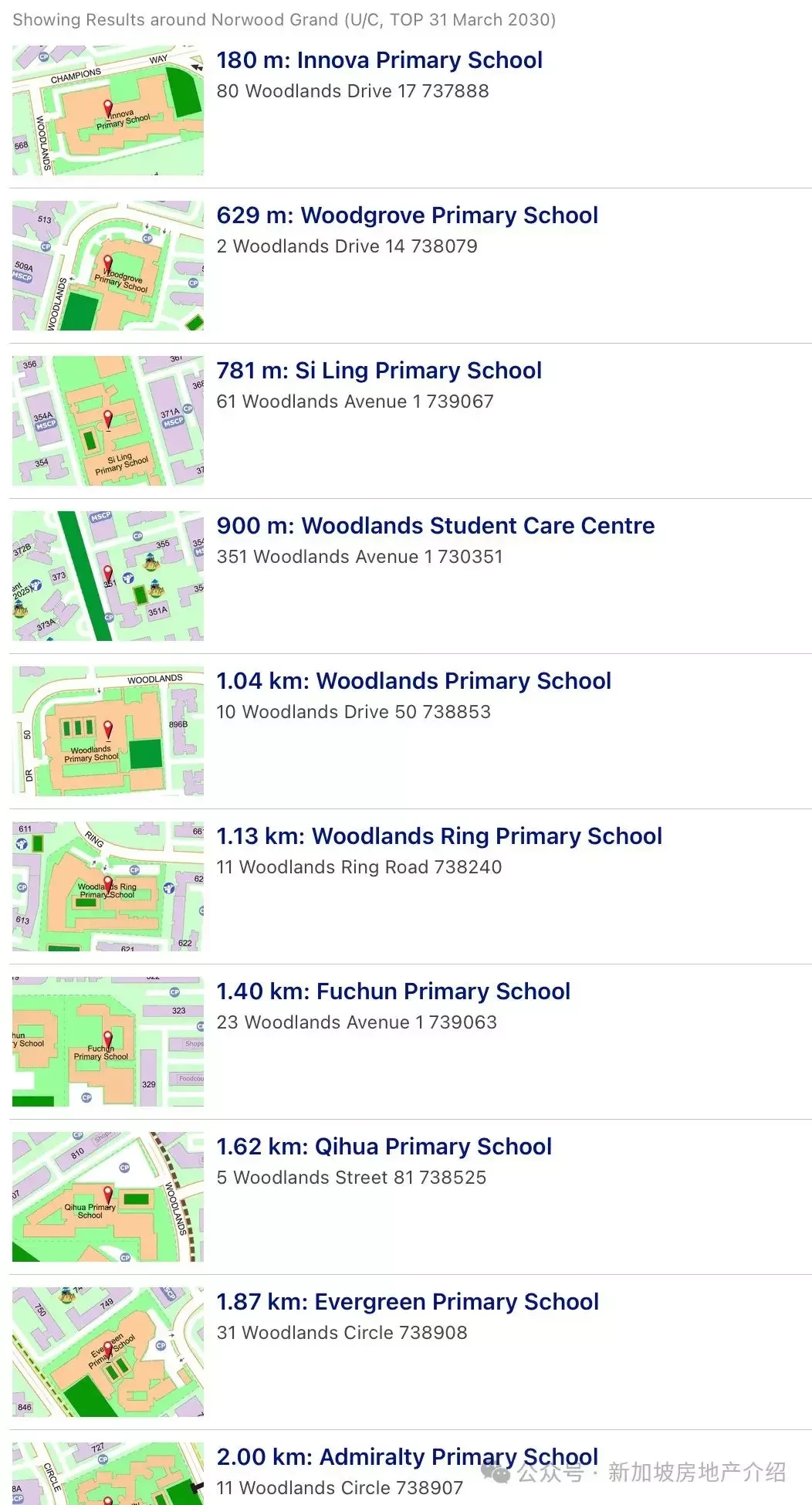Open Woodlands Student Care Centre result

coord(435,526)
